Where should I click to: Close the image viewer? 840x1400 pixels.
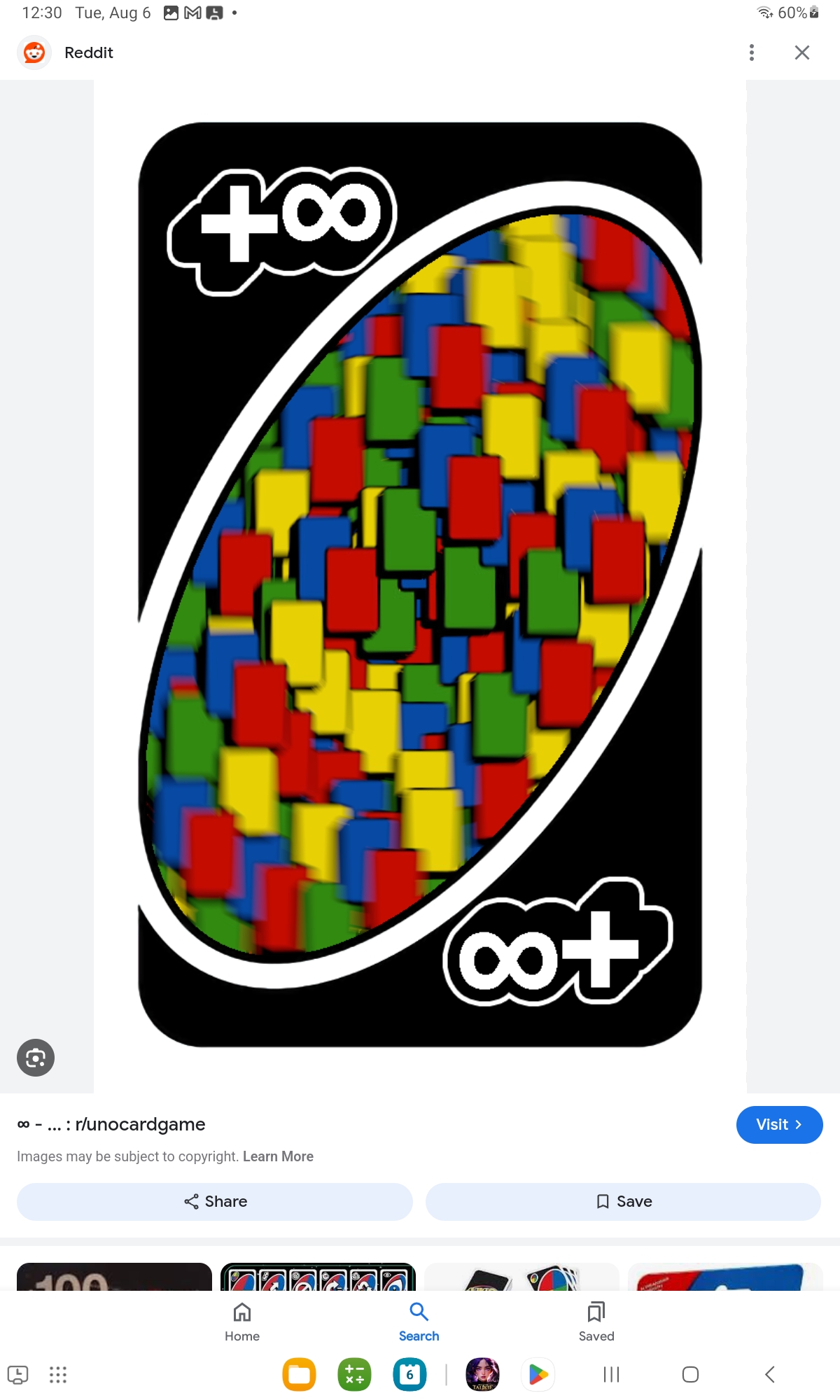point(801,52)
